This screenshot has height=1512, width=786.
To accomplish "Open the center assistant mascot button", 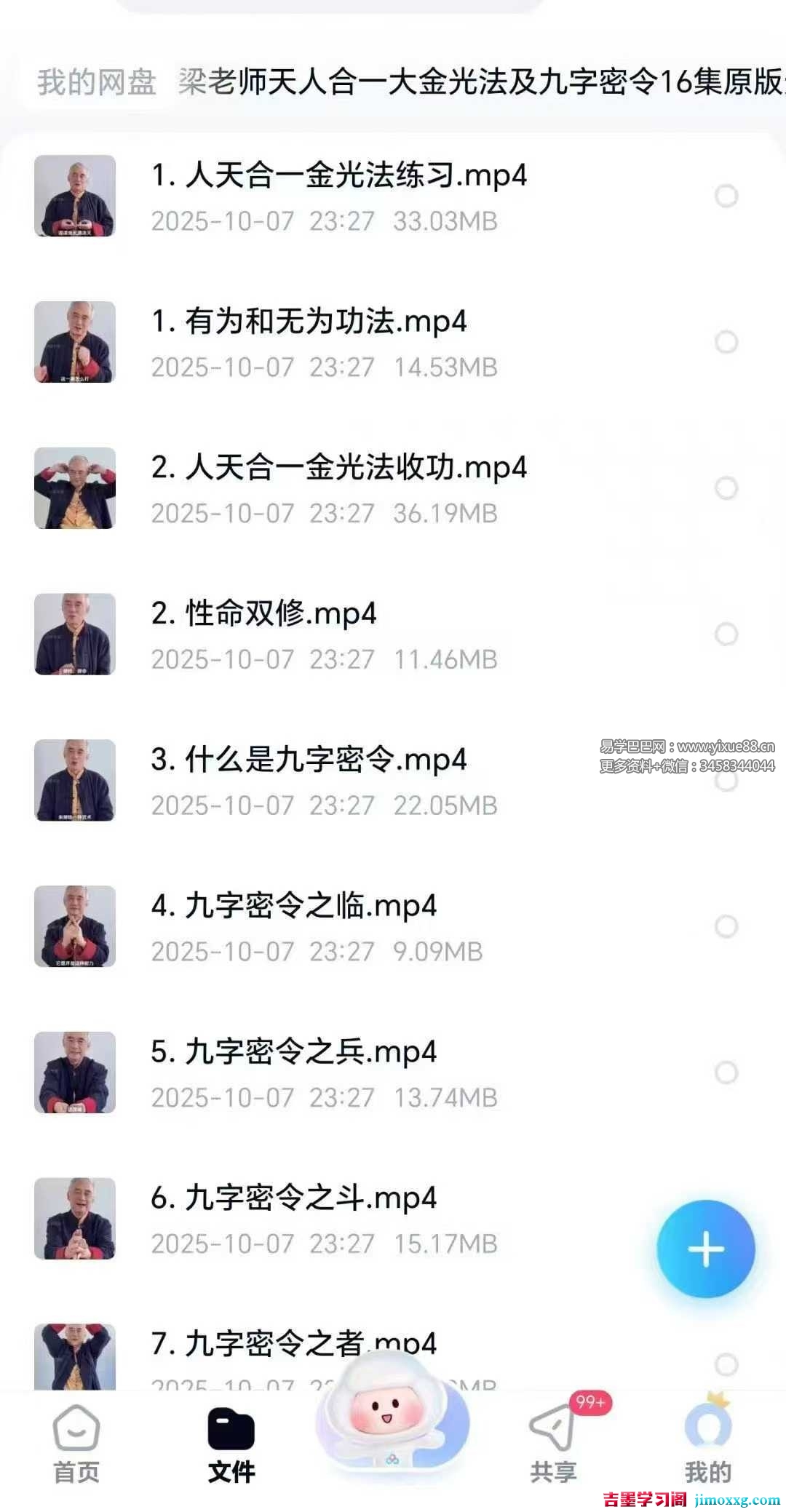I will 392,1419.
